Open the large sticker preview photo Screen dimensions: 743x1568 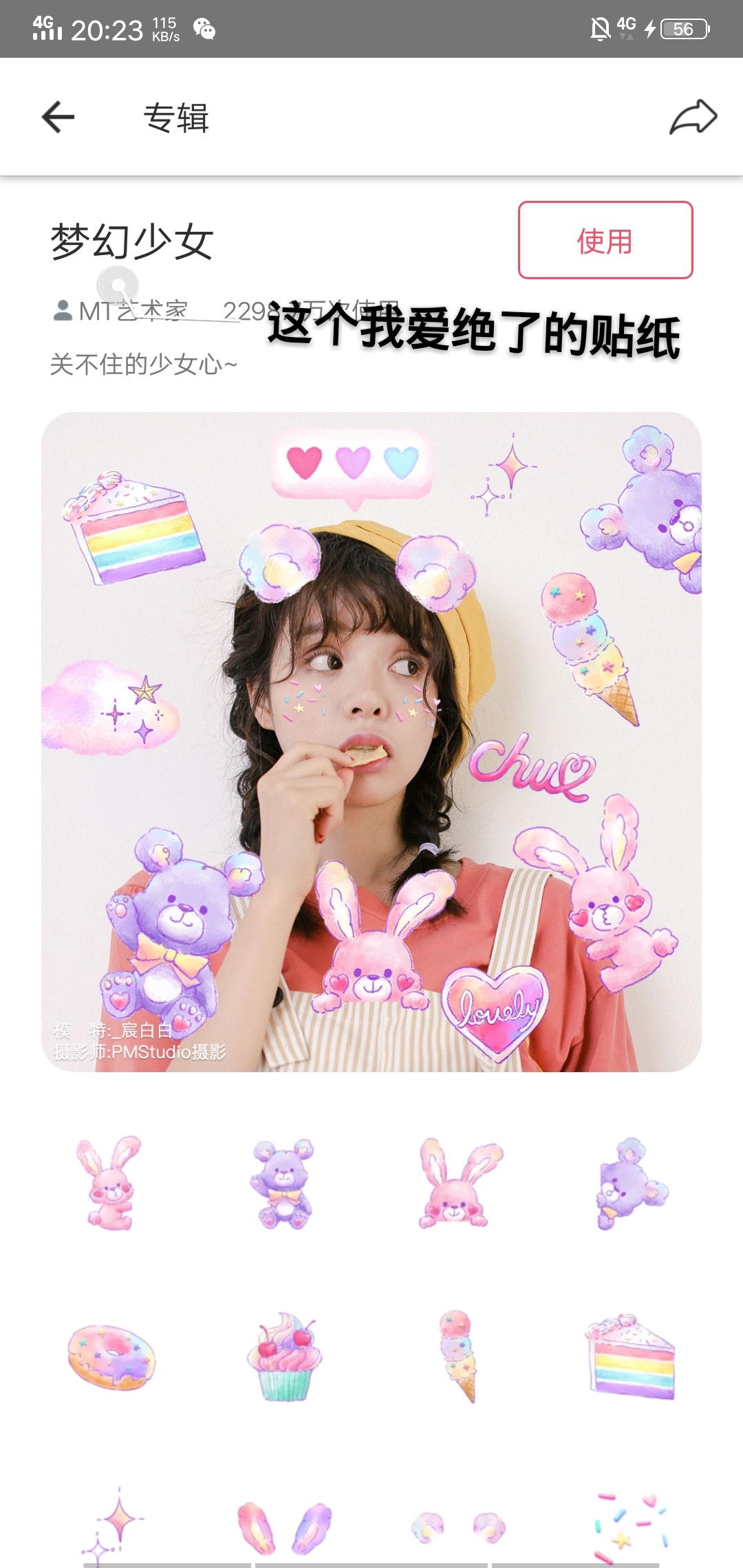click(371, 741)
